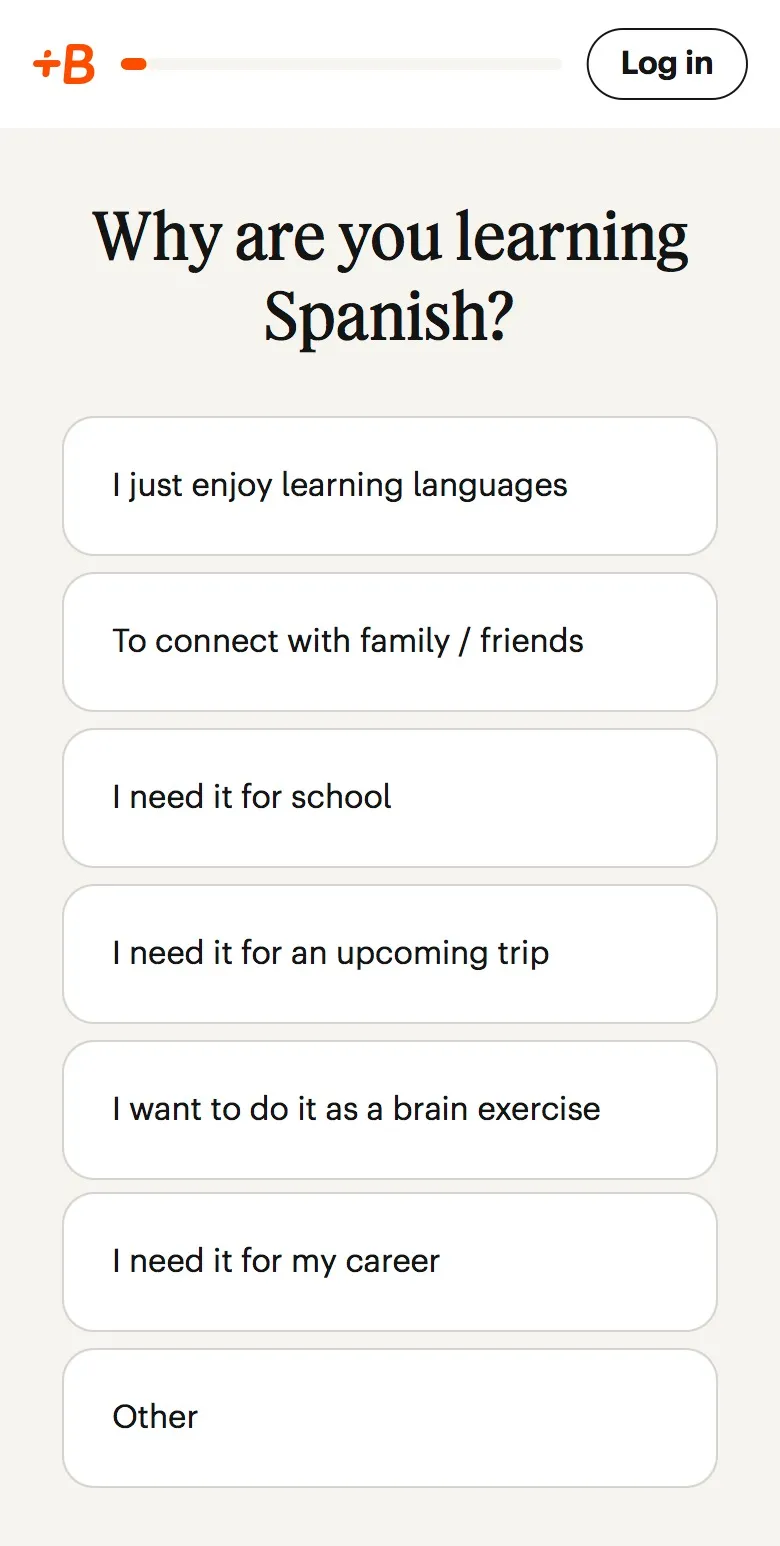780x1546 pixels.
Task: Tap the Log in button
Action: (666, 64)
